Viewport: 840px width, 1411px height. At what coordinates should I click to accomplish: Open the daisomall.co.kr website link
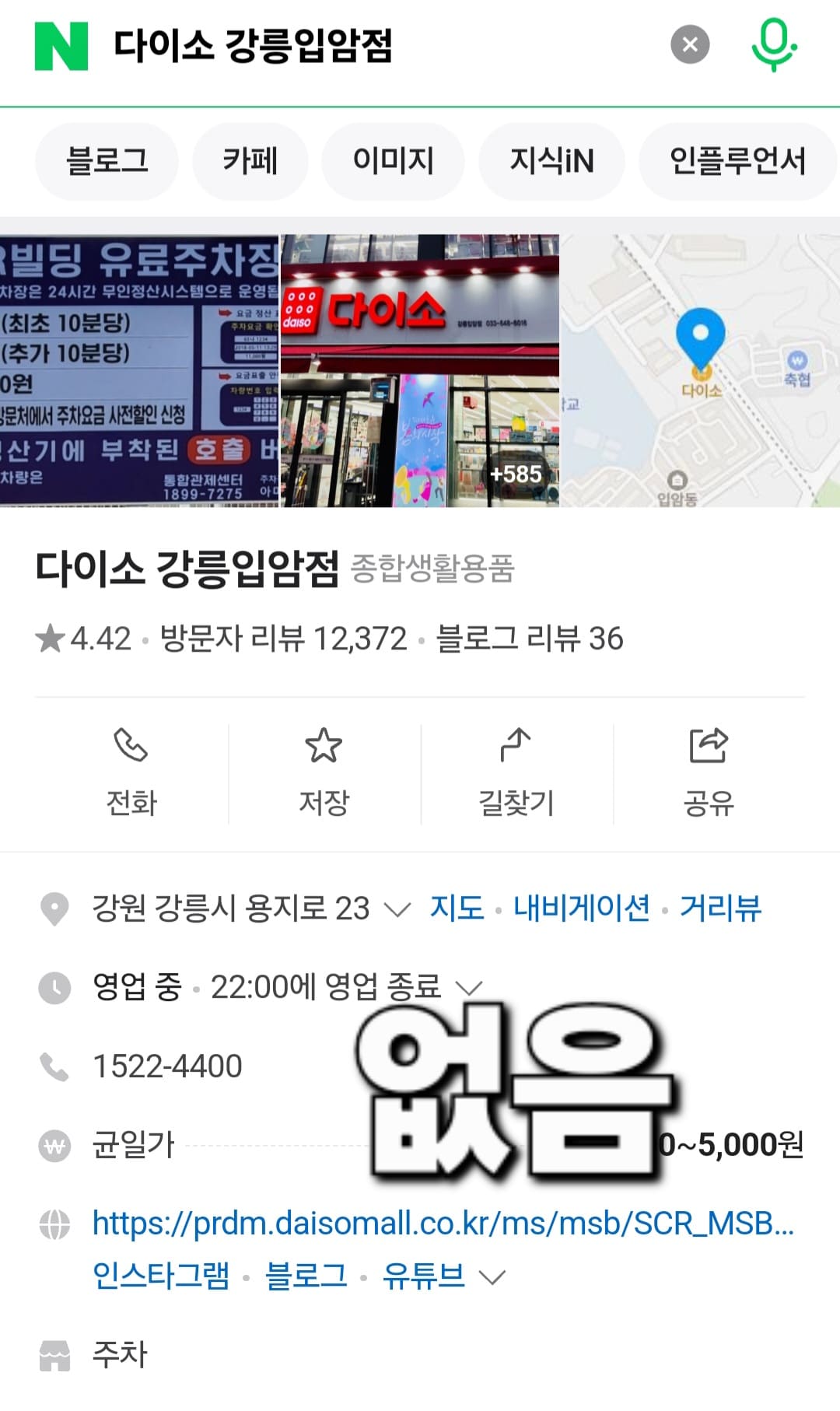(x=436, y=1220)
